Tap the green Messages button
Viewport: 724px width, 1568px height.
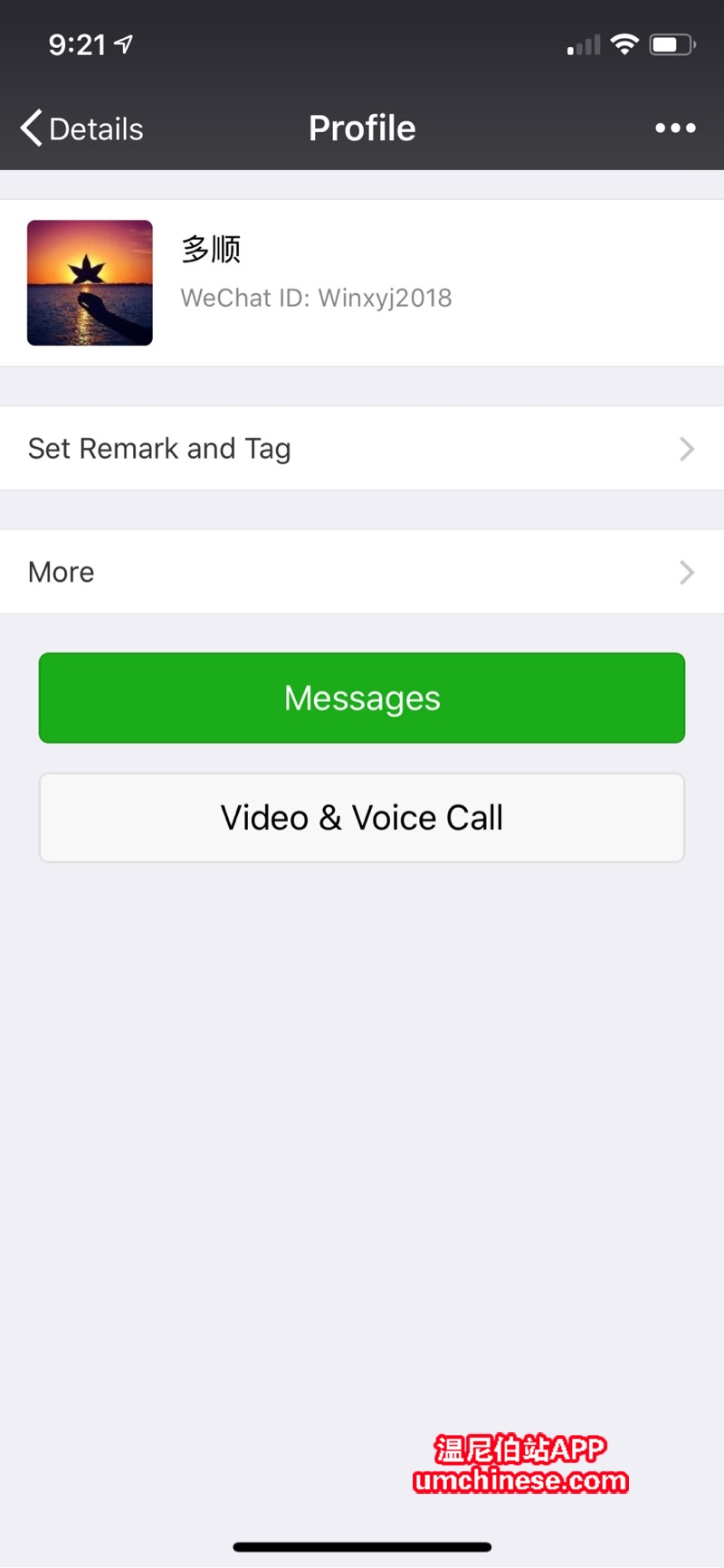[362, 698]
